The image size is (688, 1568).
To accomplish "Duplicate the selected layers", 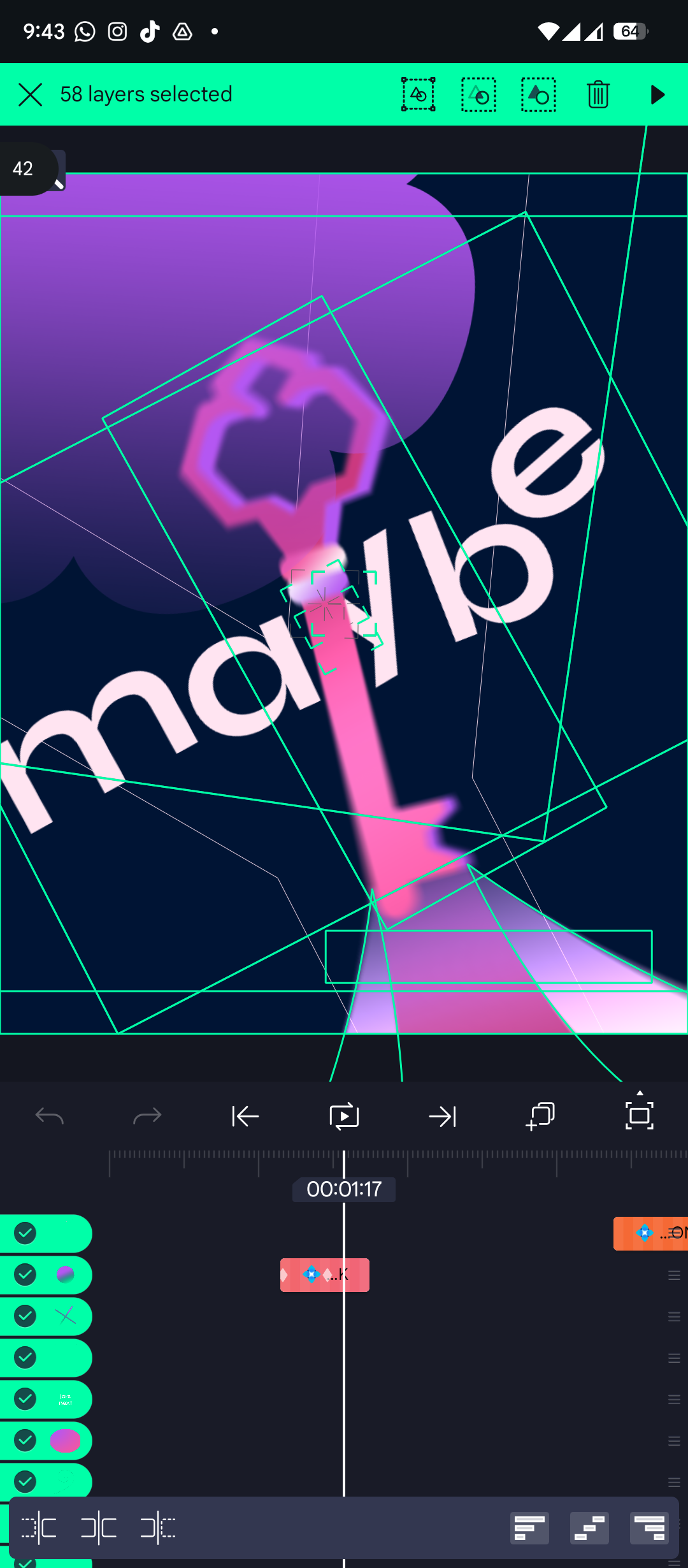I will tap(540, 1116).
